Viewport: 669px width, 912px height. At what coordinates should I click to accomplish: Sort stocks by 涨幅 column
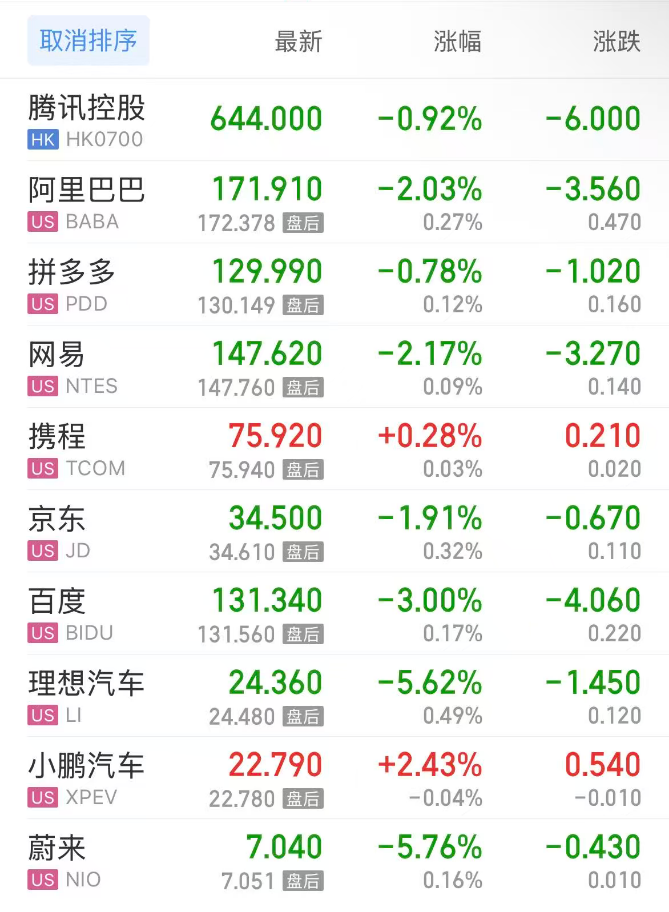[x=457, y=41]
